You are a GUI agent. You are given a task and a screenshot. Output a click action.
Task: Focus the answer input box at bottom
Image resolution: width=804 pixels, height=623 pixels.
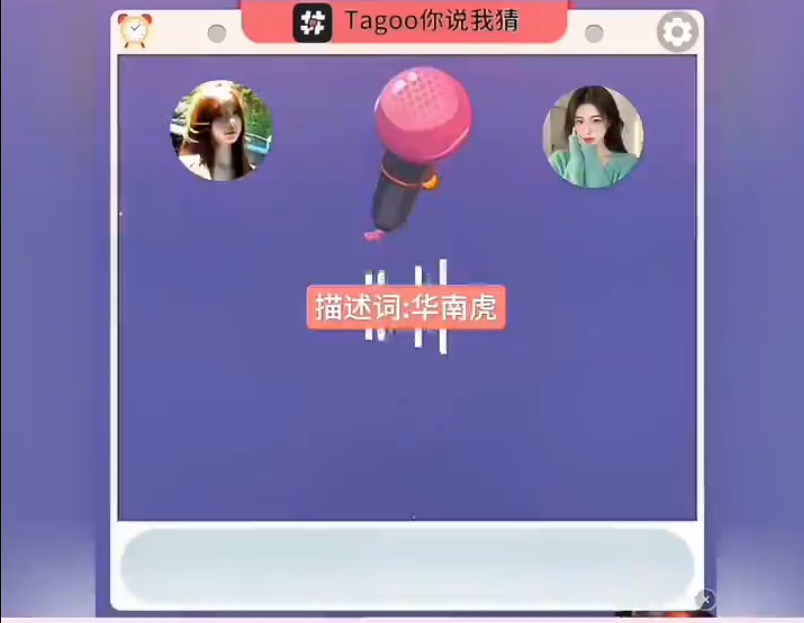[x=407, y=566]
